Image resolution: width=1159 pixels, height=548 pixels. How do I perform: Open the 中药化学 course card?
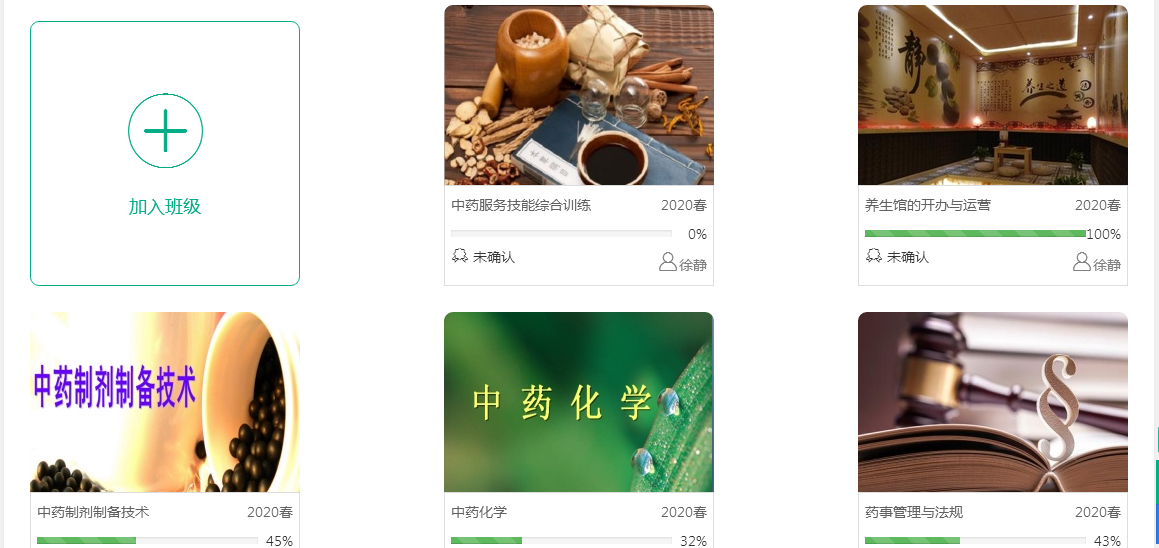(x=578, y=402)
